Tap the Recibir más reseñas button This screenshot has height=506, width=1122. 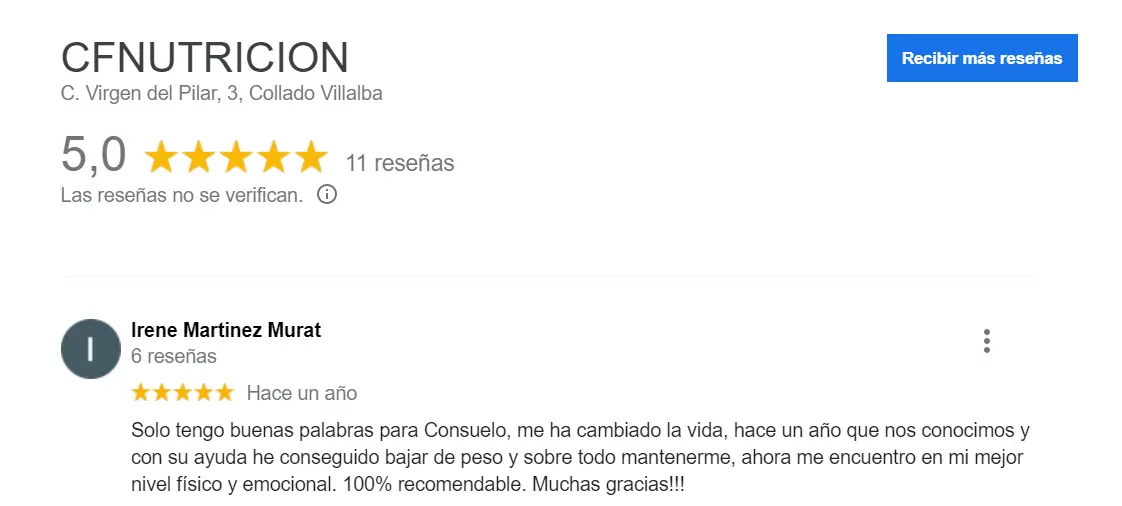pos(981,58)
